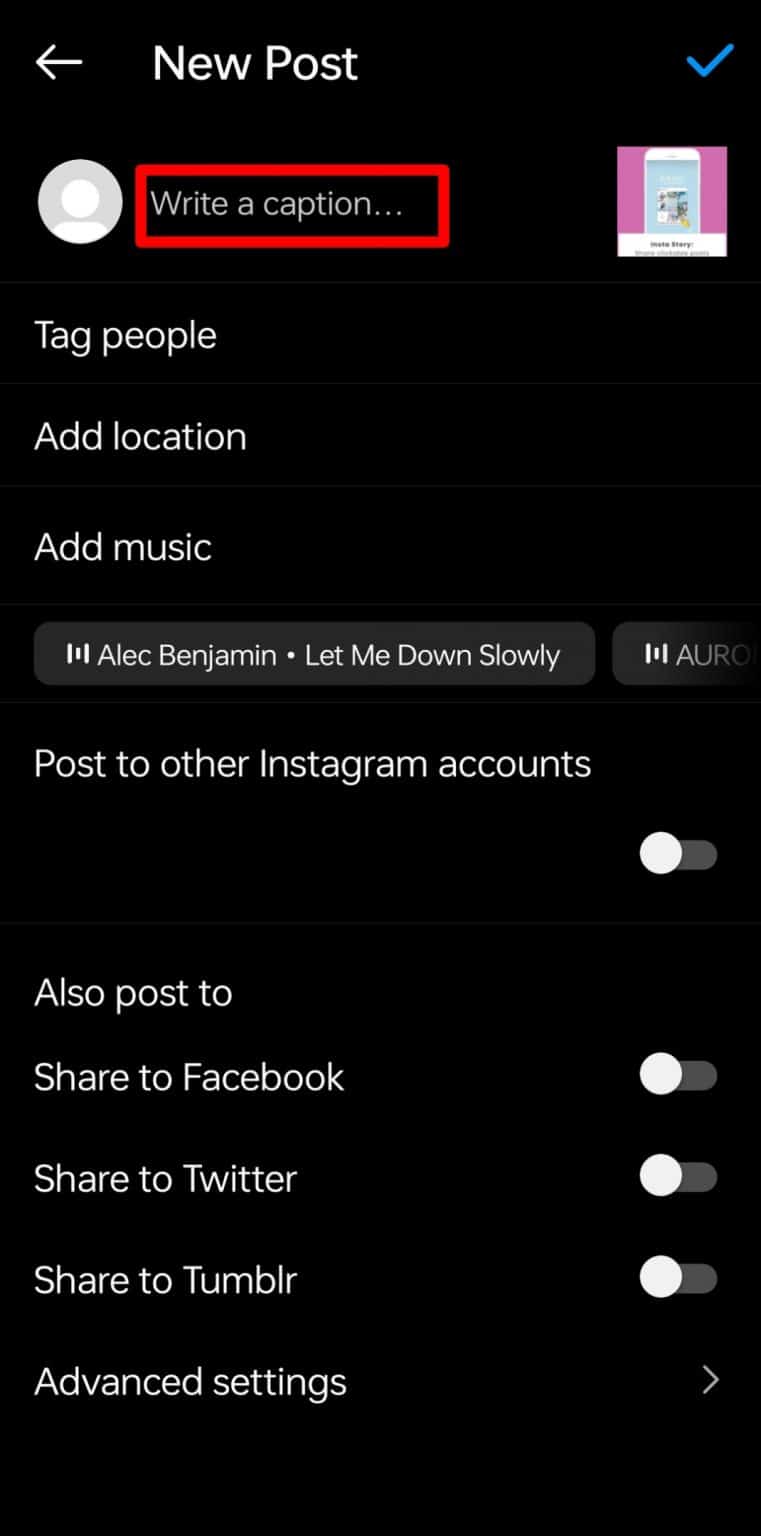Tap the post image thumbnail preview

pyautogui.click(x=671, y=201)
